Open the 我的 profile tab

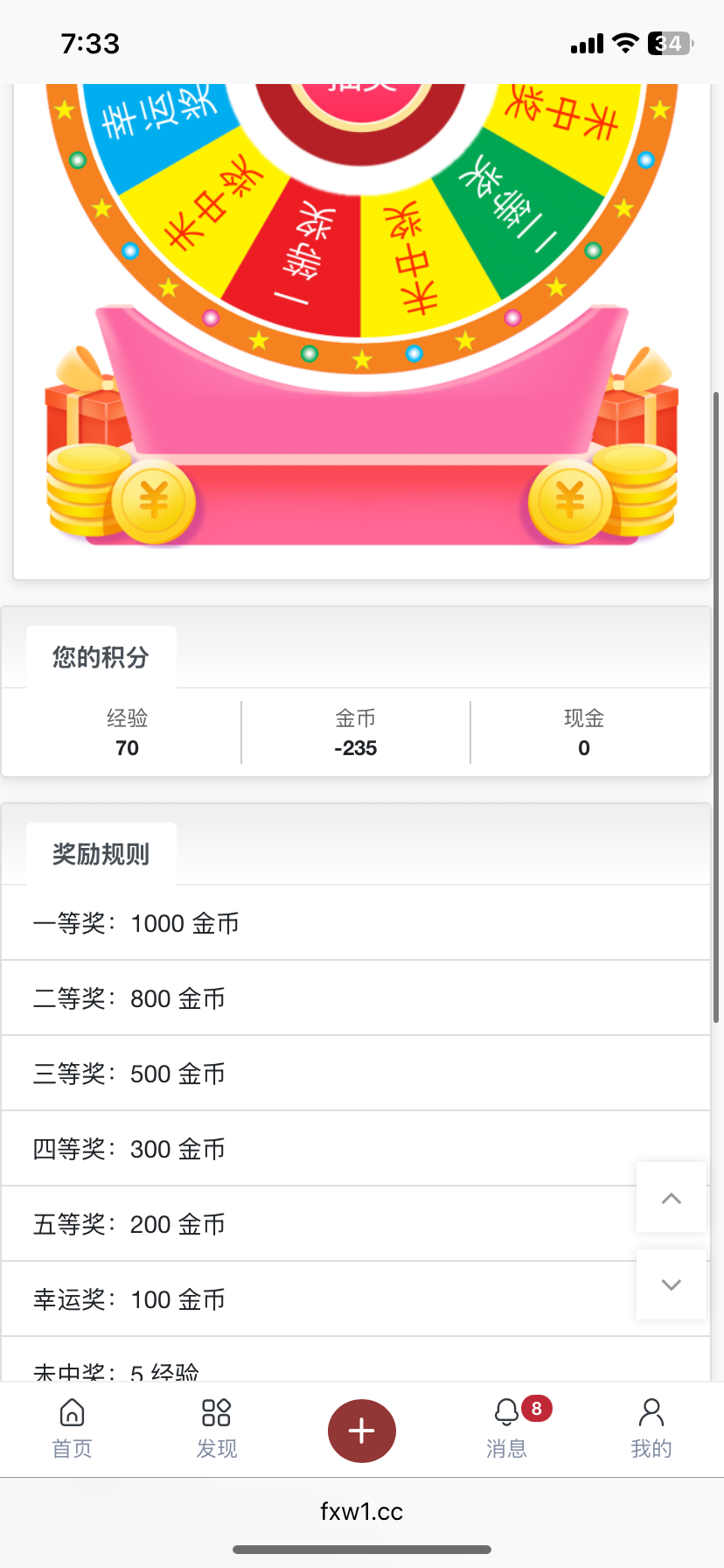pyautogui.click(x=651, y=1428)
